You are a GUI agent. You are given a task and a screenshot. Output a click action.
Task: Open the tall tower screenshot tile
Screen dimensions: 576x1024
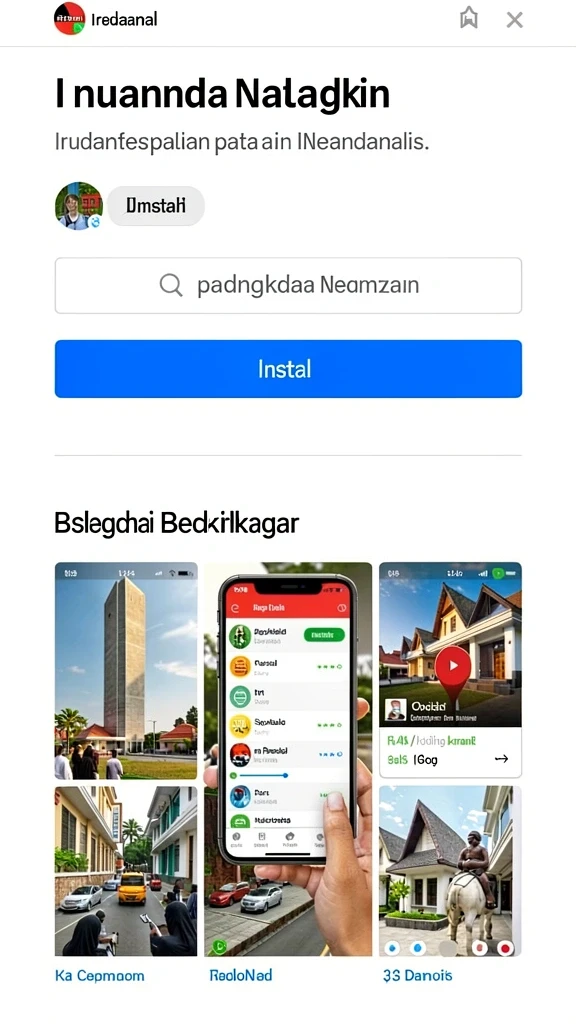126,671
